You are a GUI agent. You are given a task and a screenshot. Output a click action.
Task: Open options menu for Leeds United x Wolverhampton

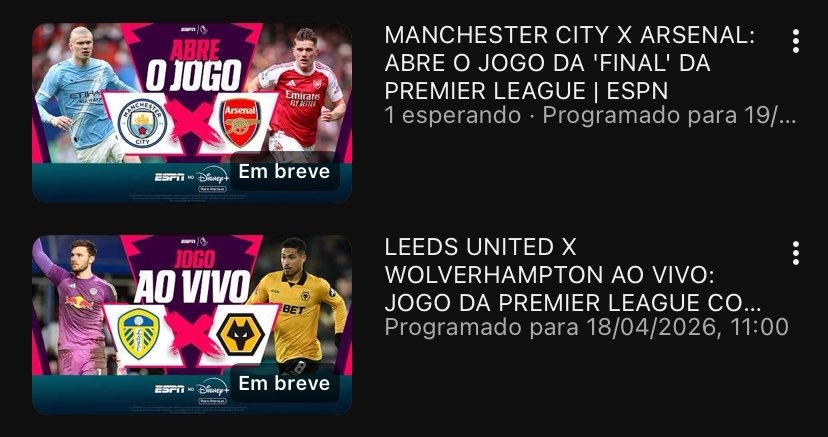pos(795,252)
